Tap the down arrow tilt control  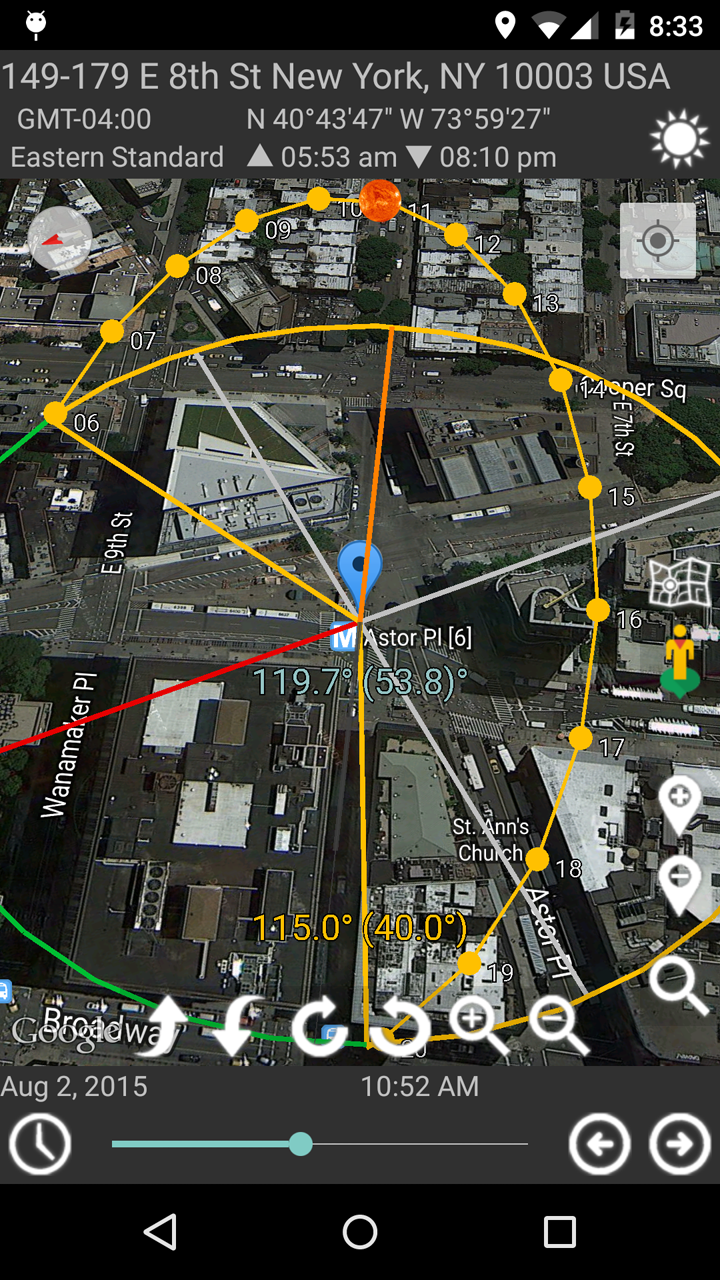click(x=237, y=1026)
